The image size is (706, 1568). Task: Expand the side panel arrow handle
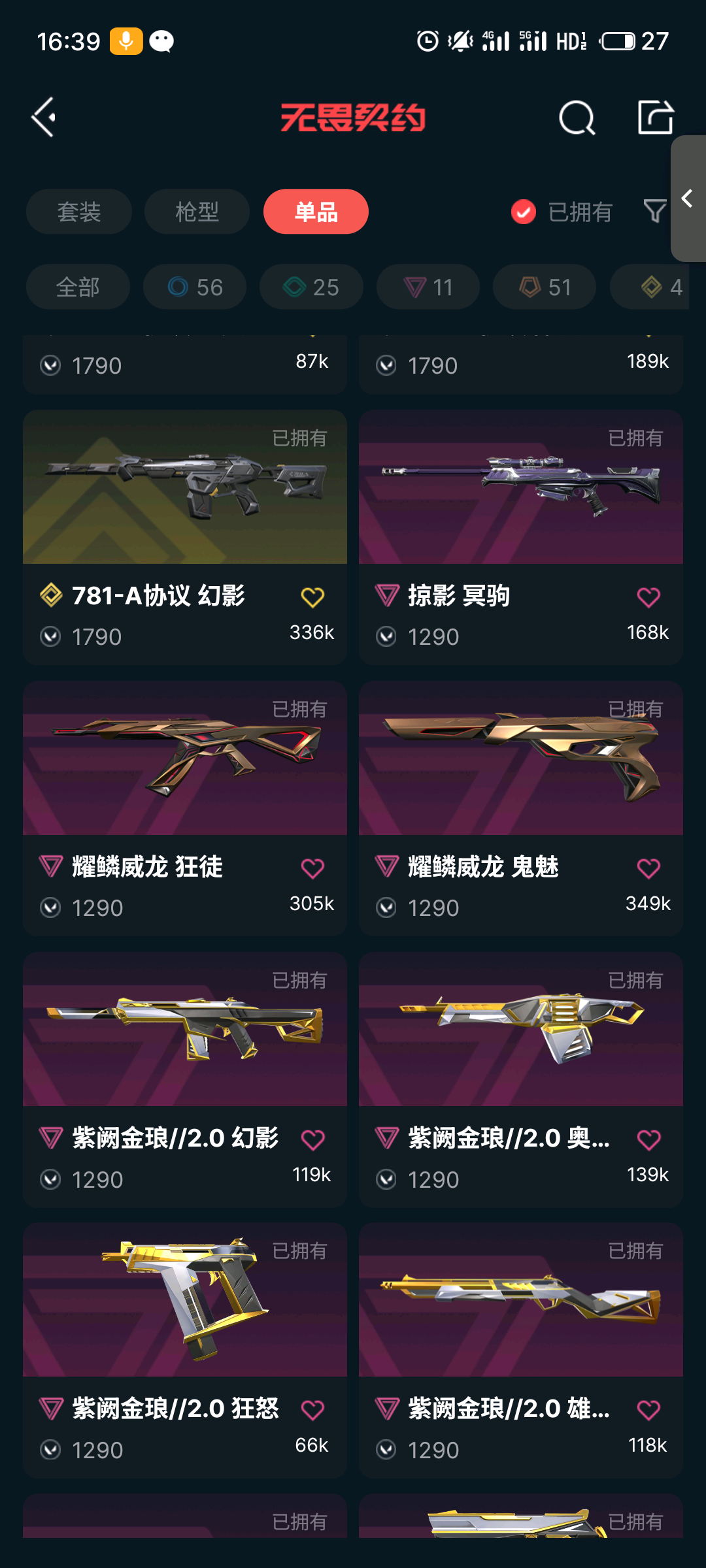coord(688,199)
